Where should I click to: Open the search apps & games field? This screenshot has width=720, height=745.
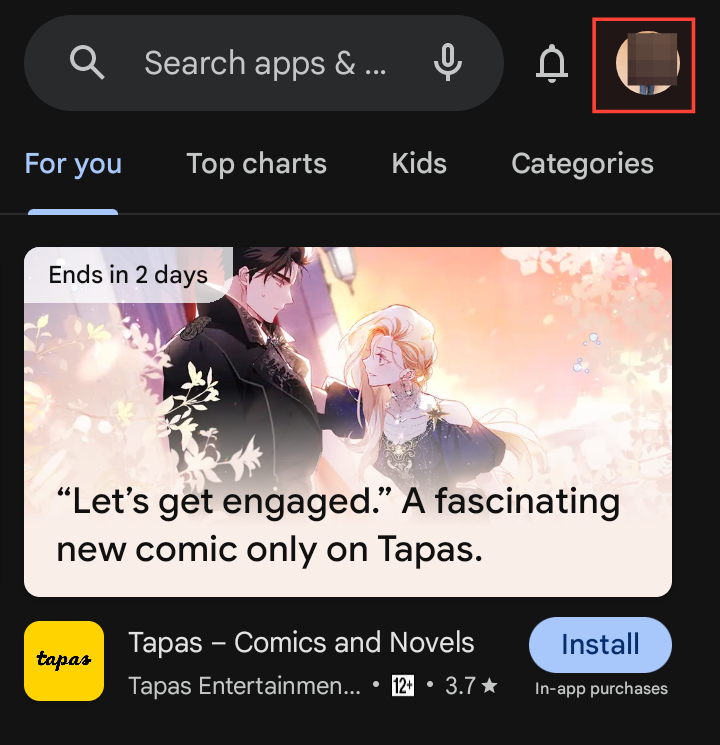point(264,64)
